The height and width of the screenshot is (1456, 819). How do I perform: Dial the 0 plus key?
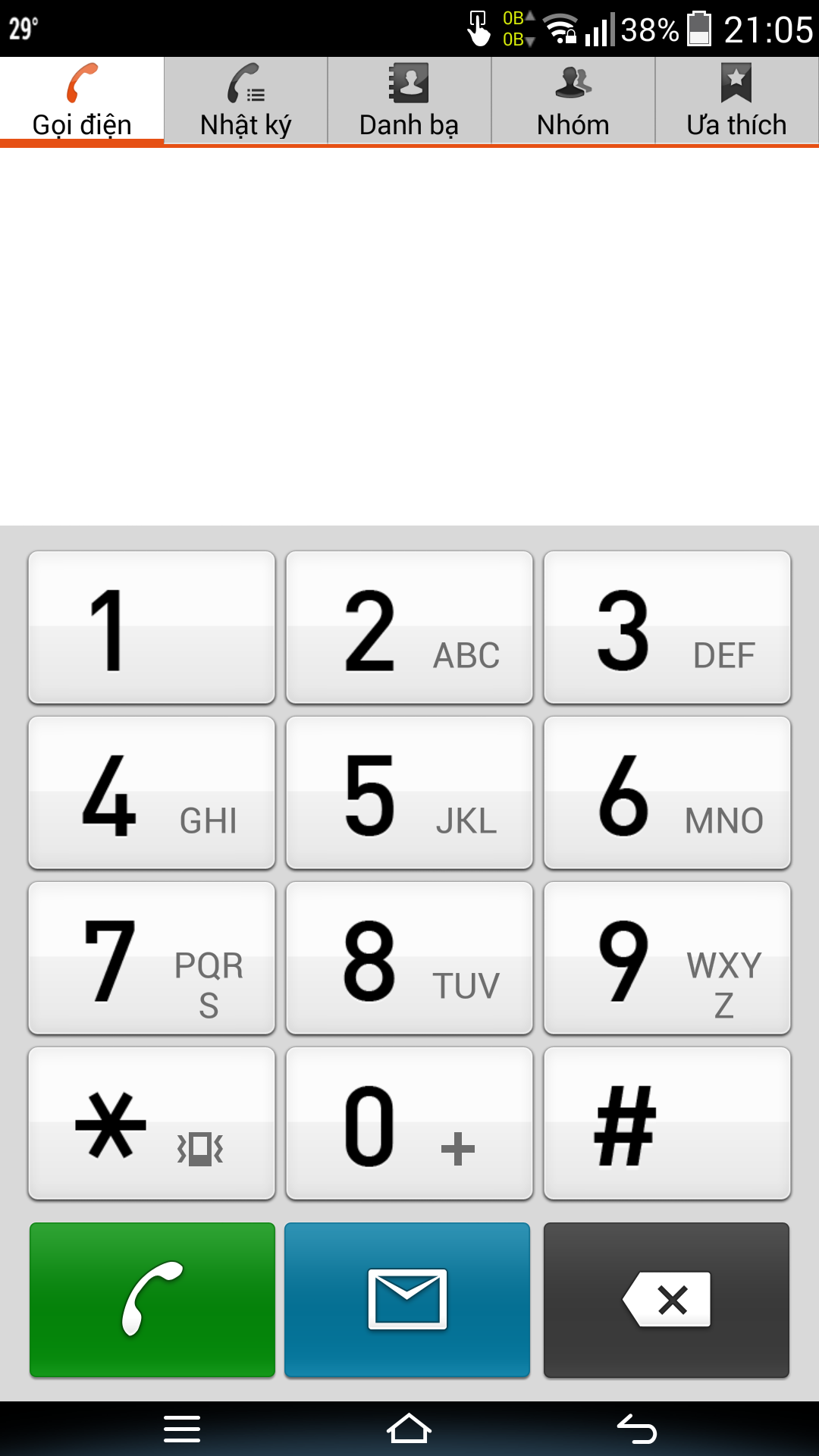coord(409,1124)
